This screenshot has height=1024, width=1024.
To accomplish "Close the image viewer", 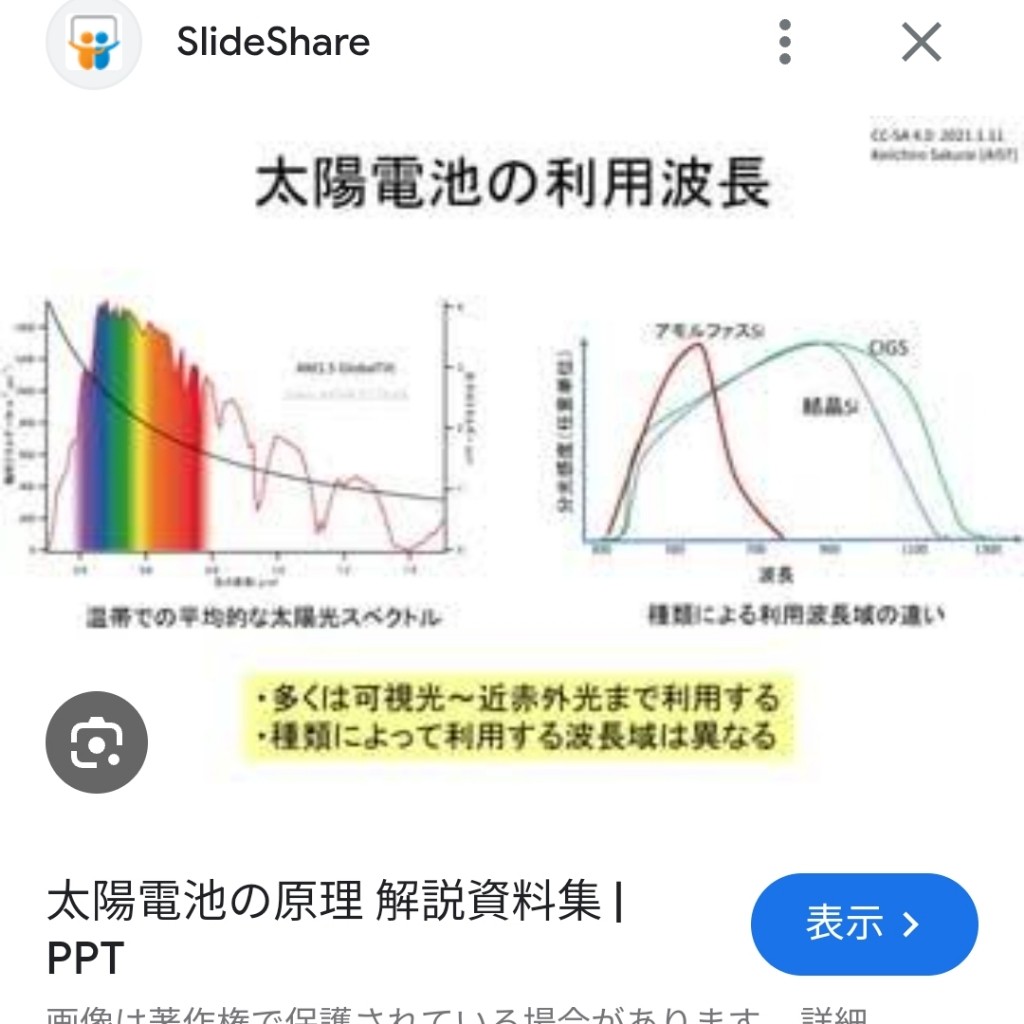I will [x=921, y=43].
